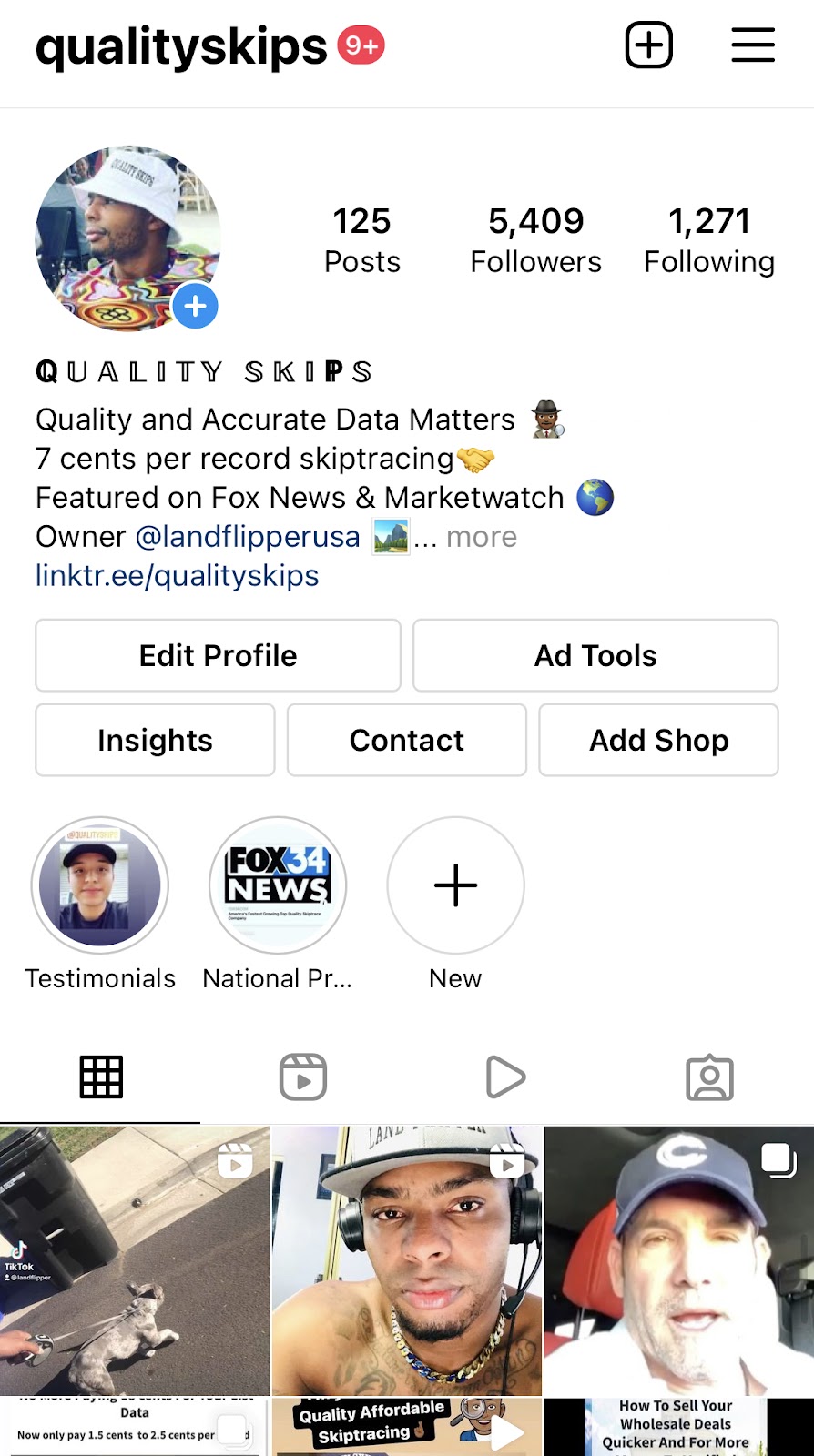Viewport: 814px width, 1456px height.
Task: Open the hamburger menu
Action: coord(752,45)
